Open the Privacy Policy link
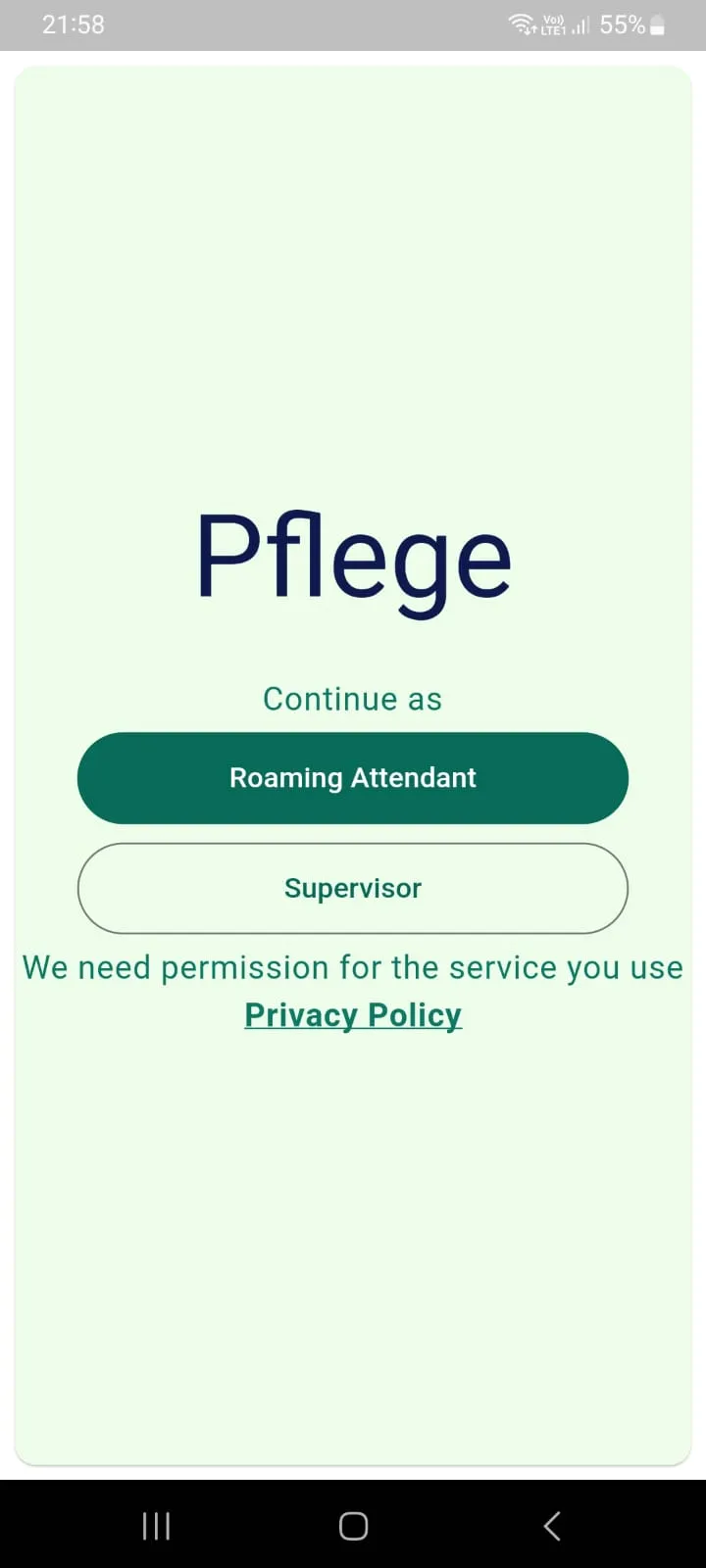Screen dimensions: 706x1568 pos(353,1015)
